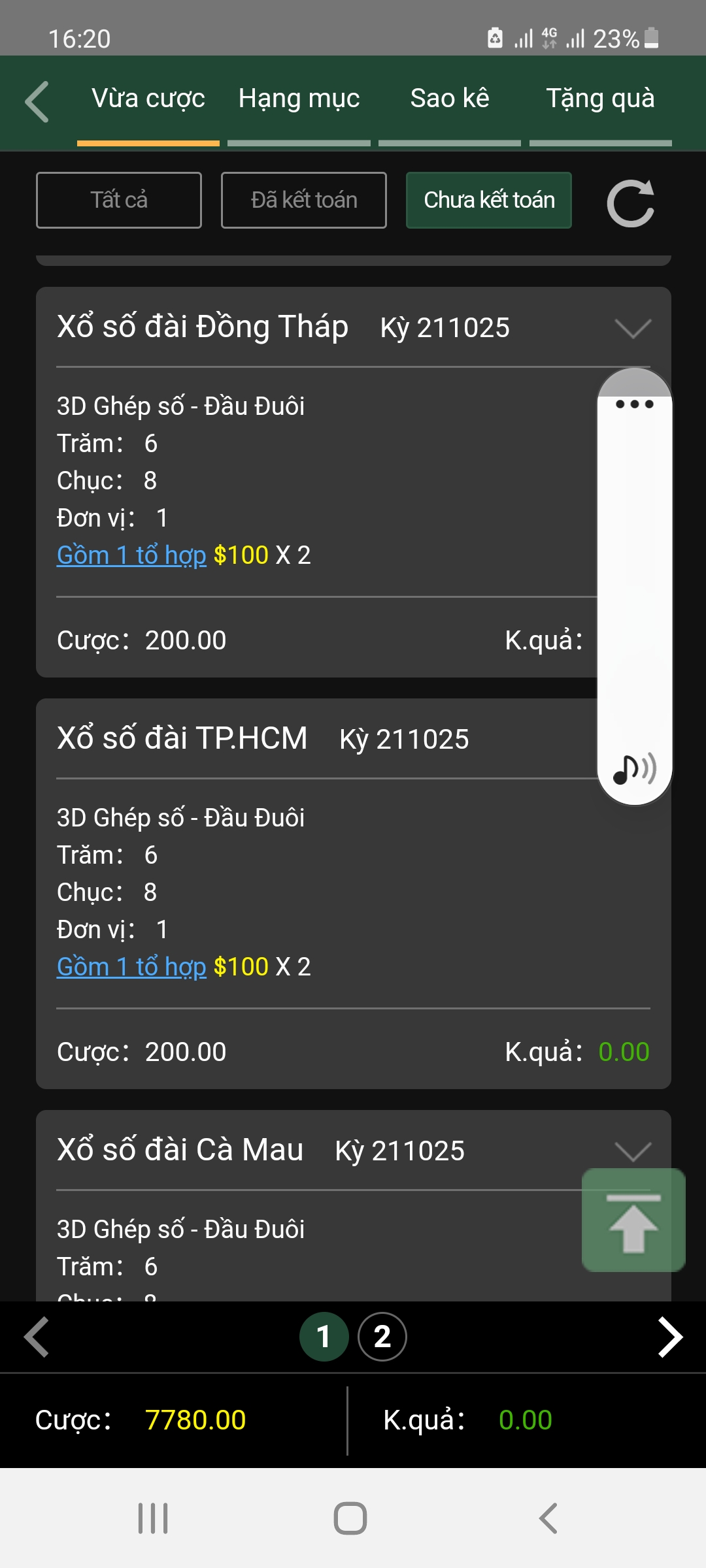Select the Chưa kết toán filter

(489, 200)
